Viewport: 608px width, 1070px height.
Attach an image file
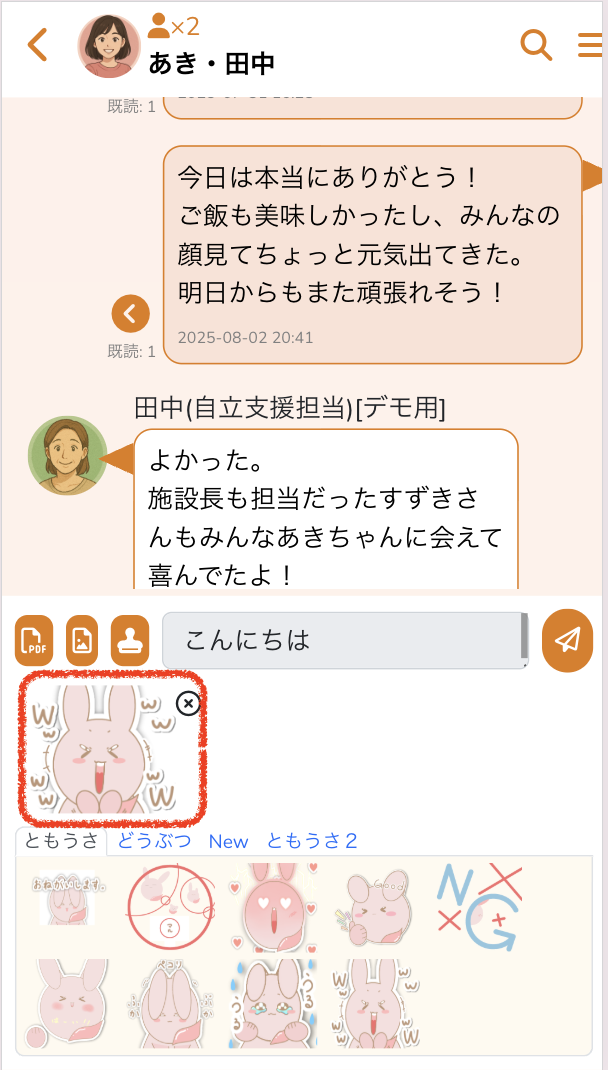point(82,641)
